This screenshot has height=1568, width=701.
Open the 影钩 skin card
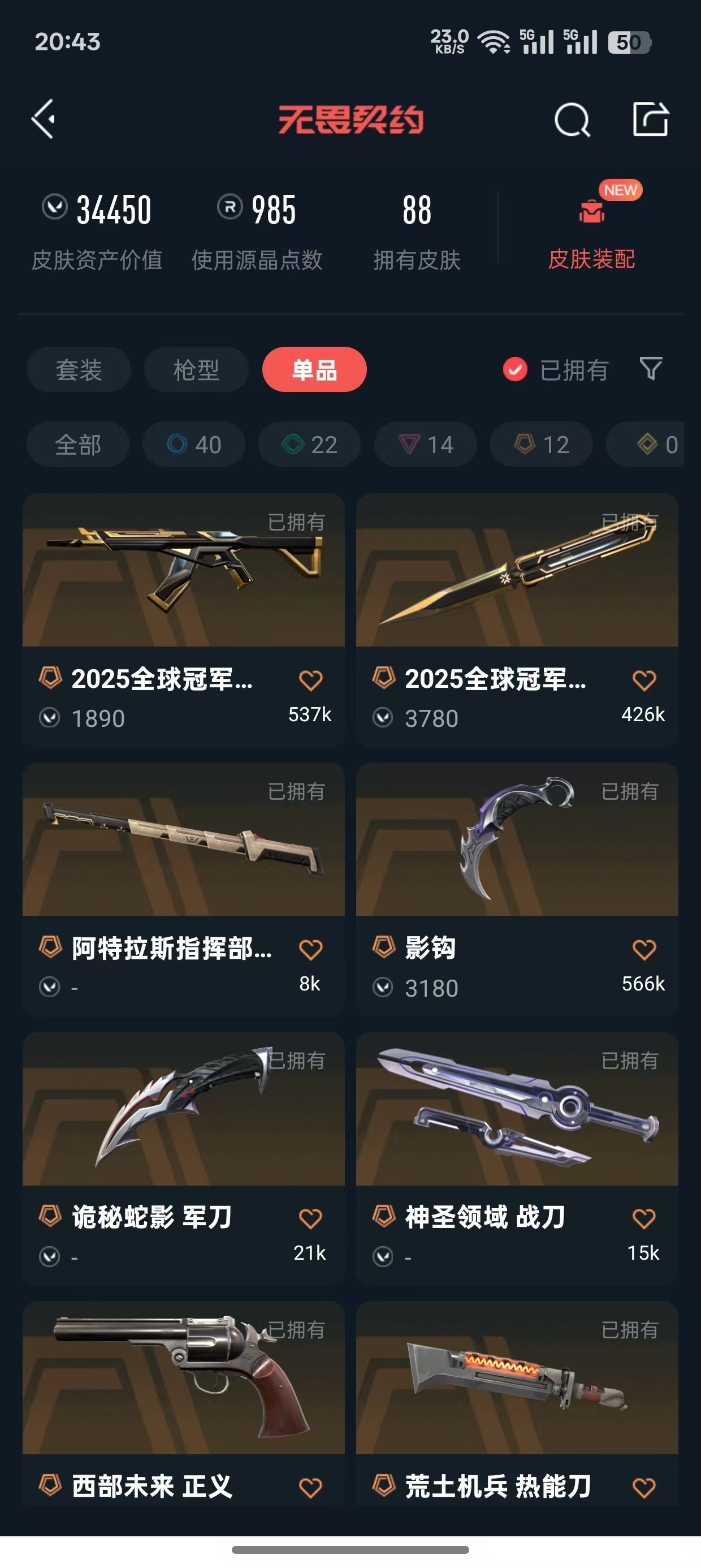click(517, 852)
